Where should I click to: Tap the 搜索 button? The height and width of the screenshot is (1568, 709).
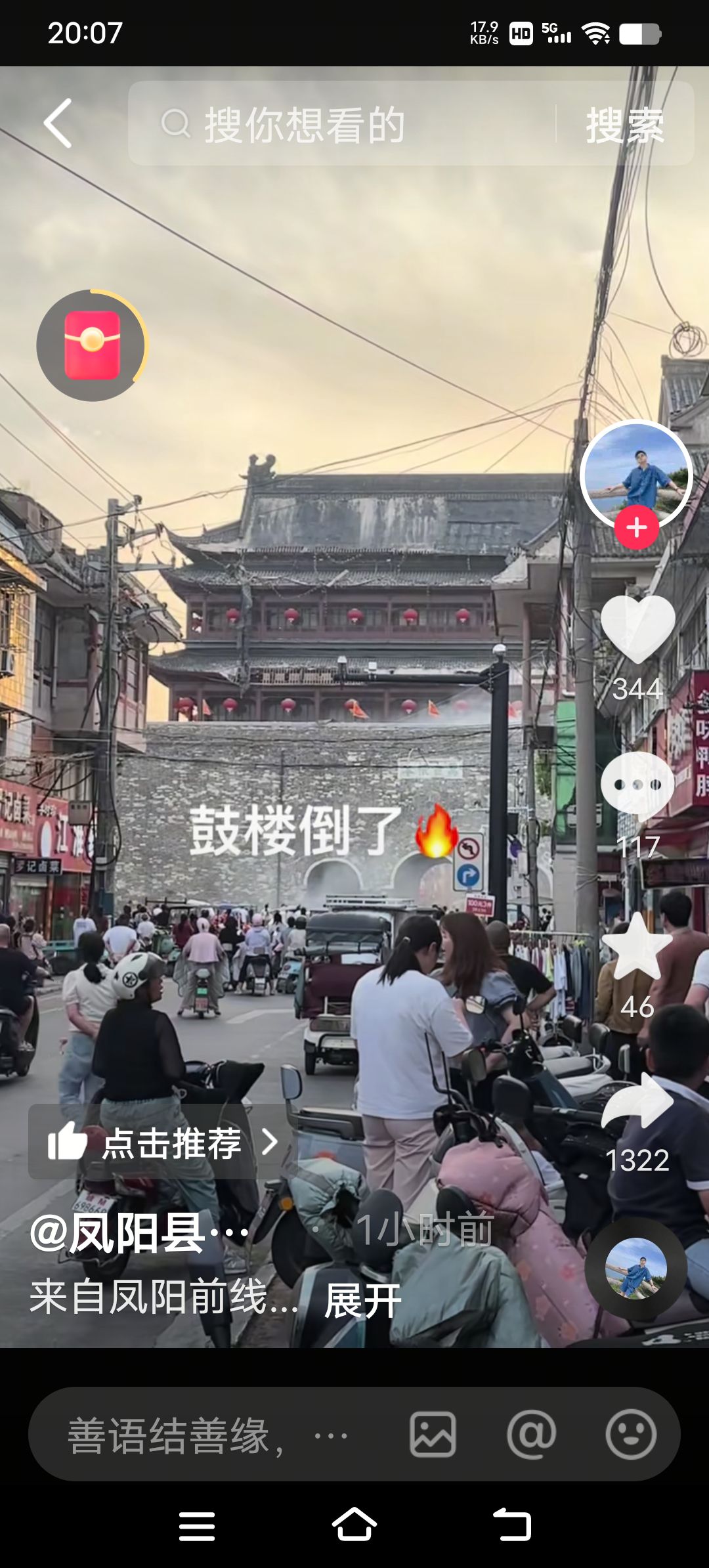625,125
